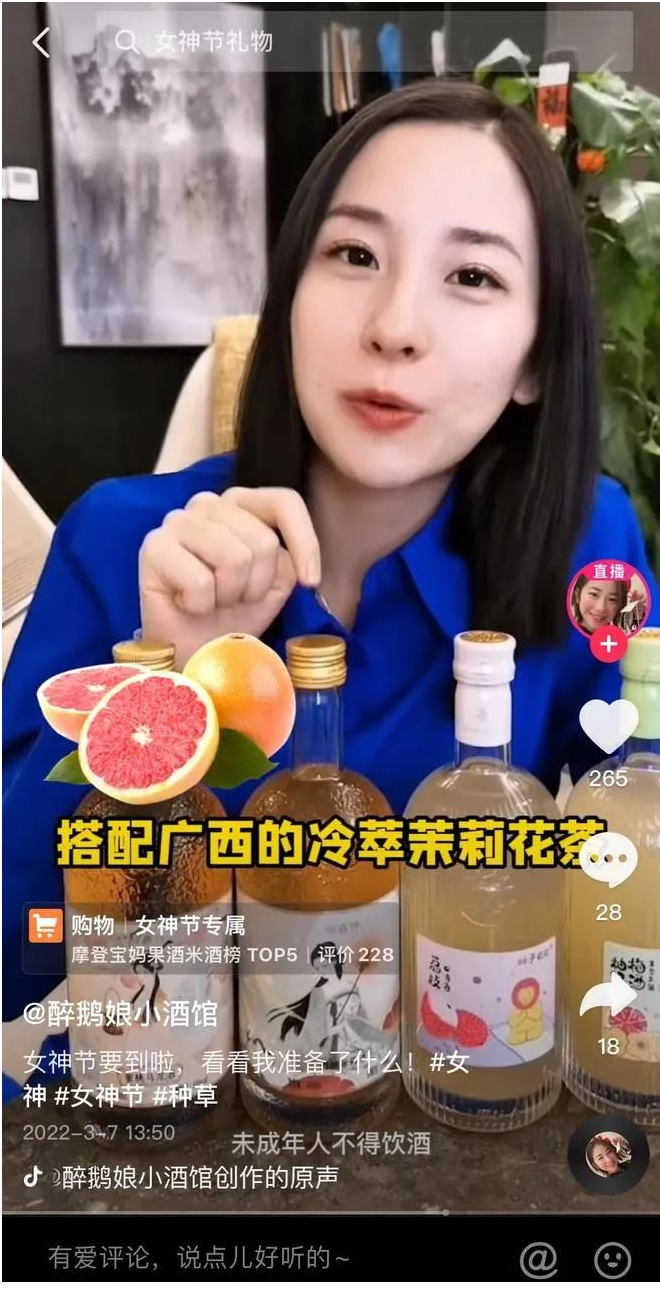Screen dimensions: 660x1297
Task: Mention someone with the @ icon
Action: 539,1259
